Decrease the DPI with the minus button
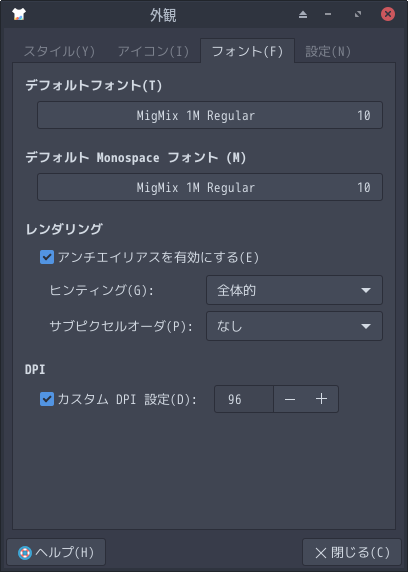 290,399
